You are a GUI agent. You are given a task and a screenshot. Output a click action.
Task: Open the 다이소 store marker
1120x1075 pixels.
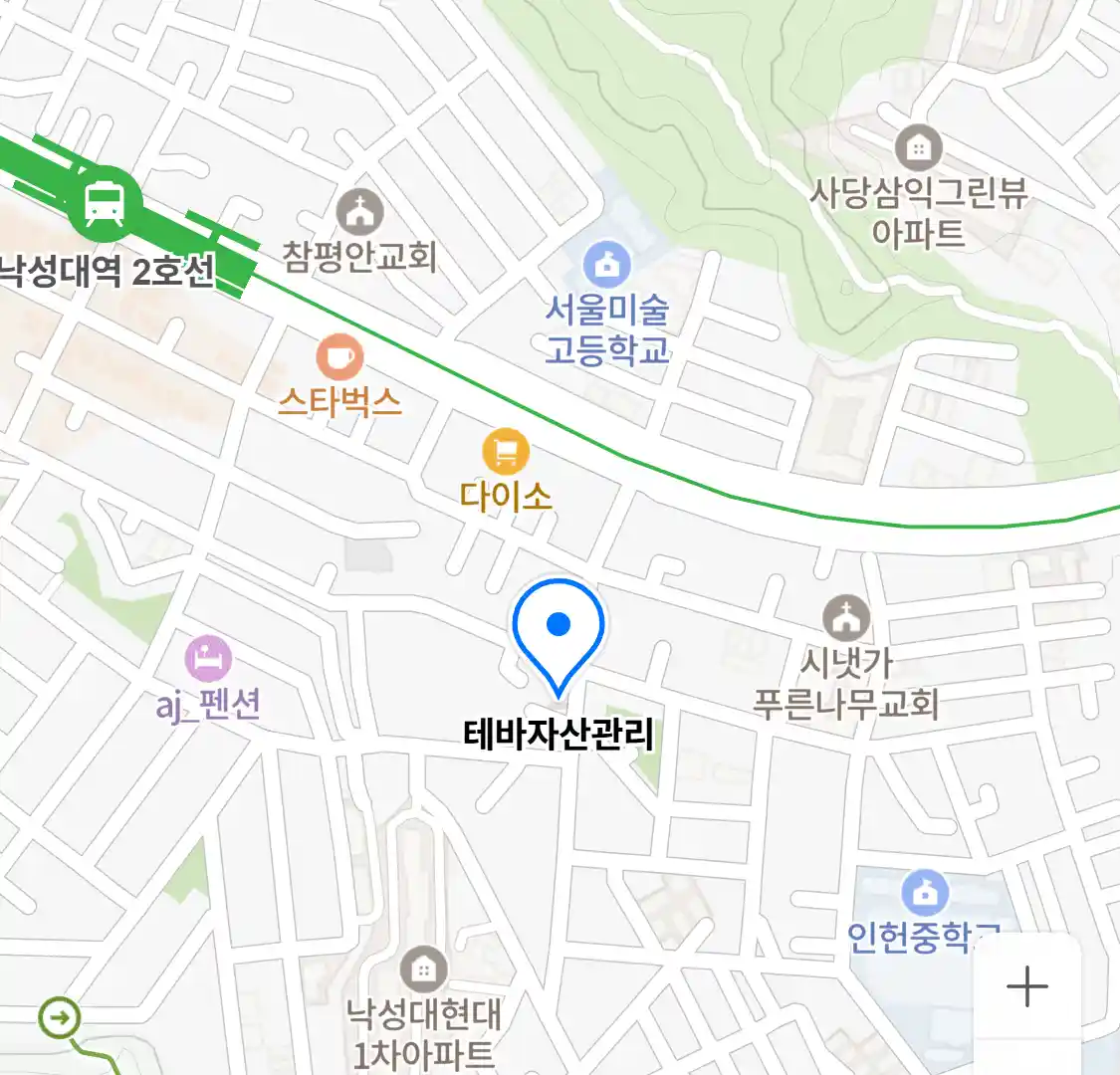(x=506, y=452)
